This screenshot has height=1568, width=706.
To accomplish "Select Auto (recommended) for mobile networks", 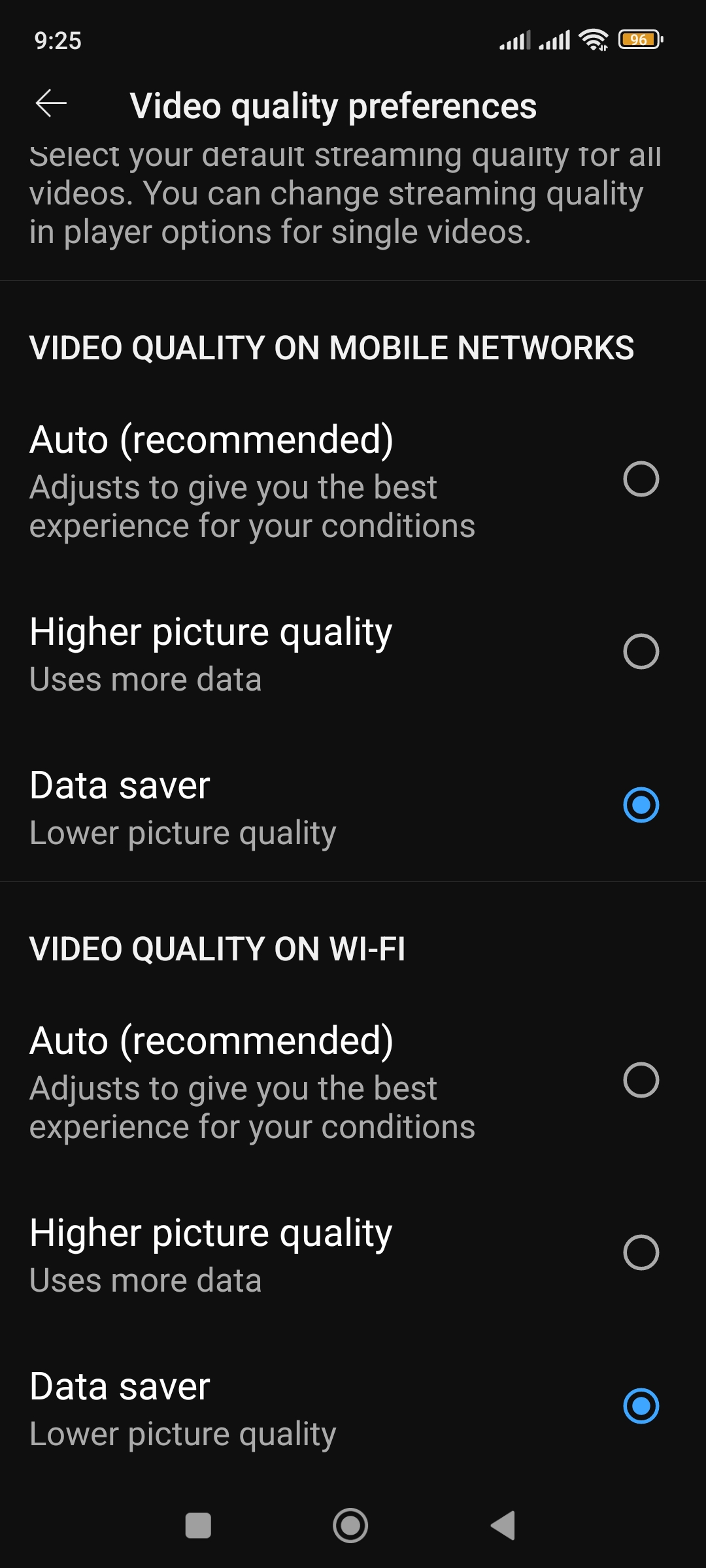I will [x=353, y=481].
